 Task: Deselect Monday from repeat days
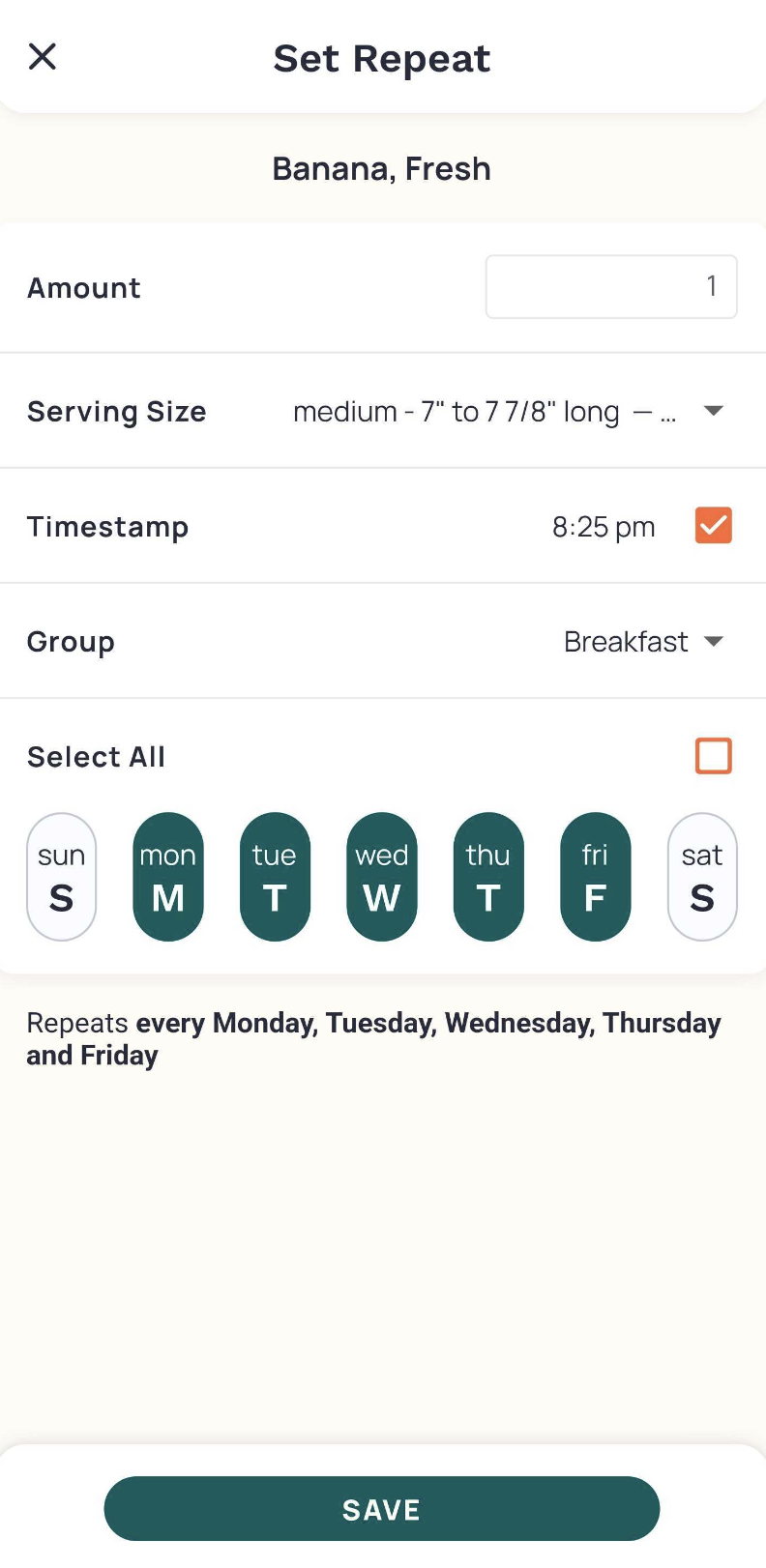coord(168,877)
